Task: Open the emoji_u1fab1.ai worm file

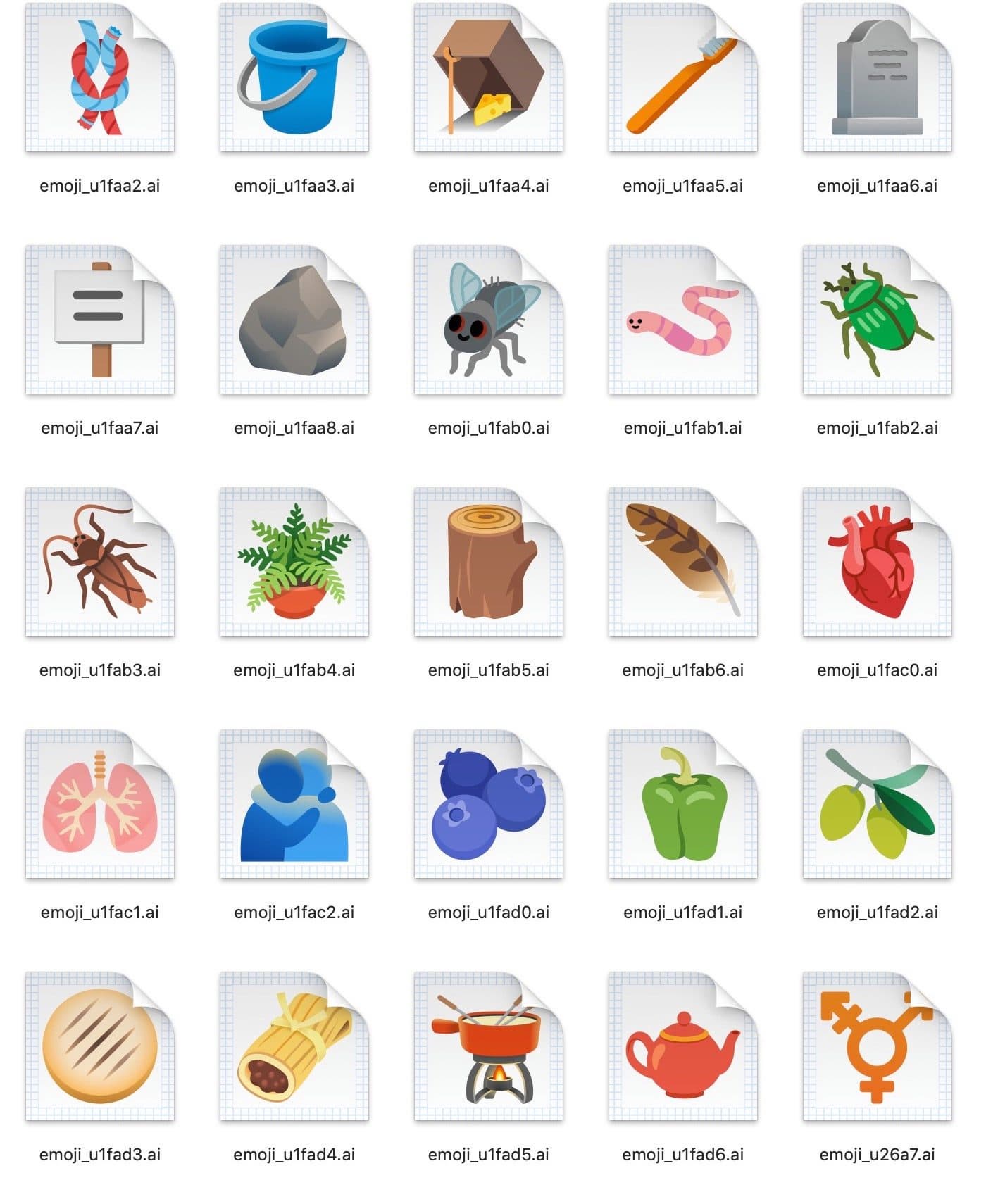Action: [682, 320]
